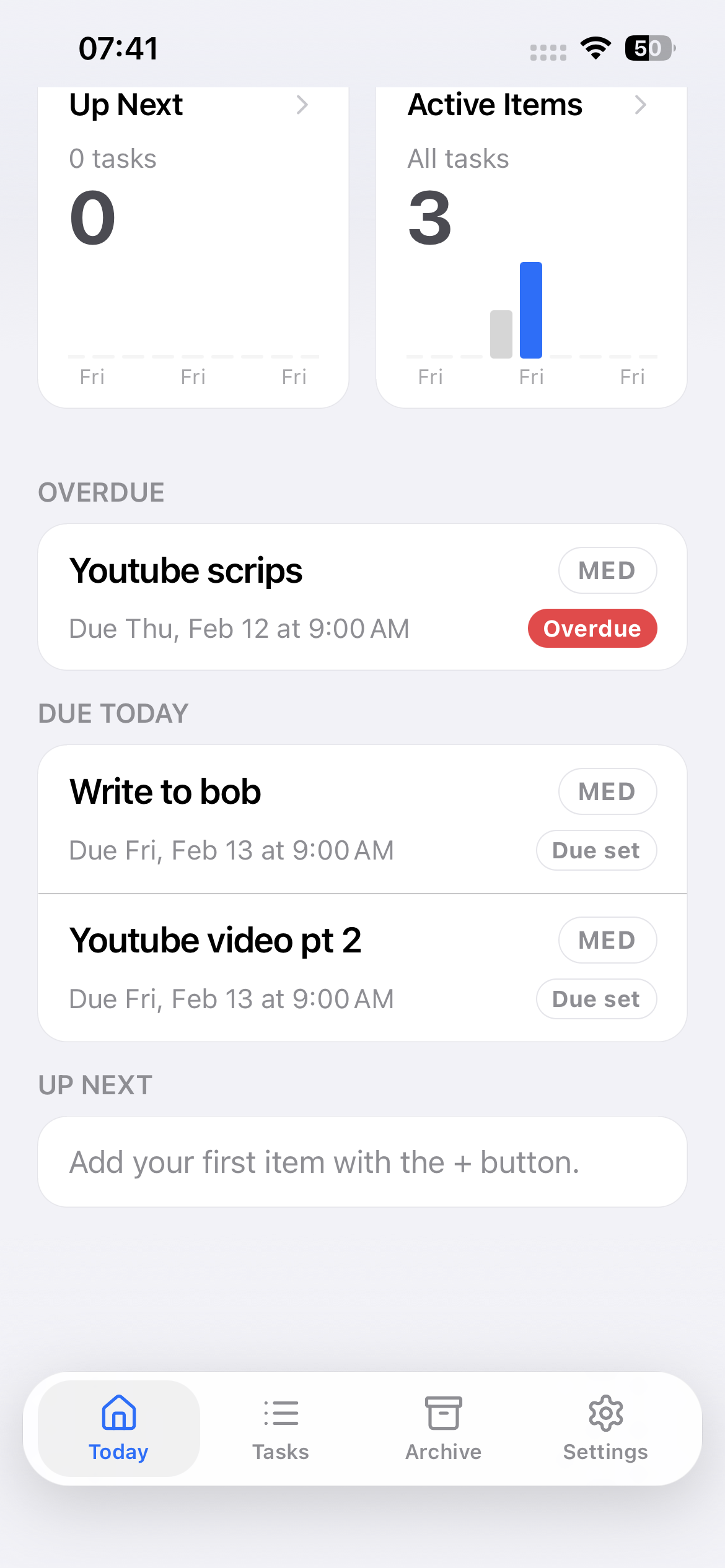Open the Youtube video pt 2 task
This screenshot has height=1568, width=725.
(x=362, y=968)
